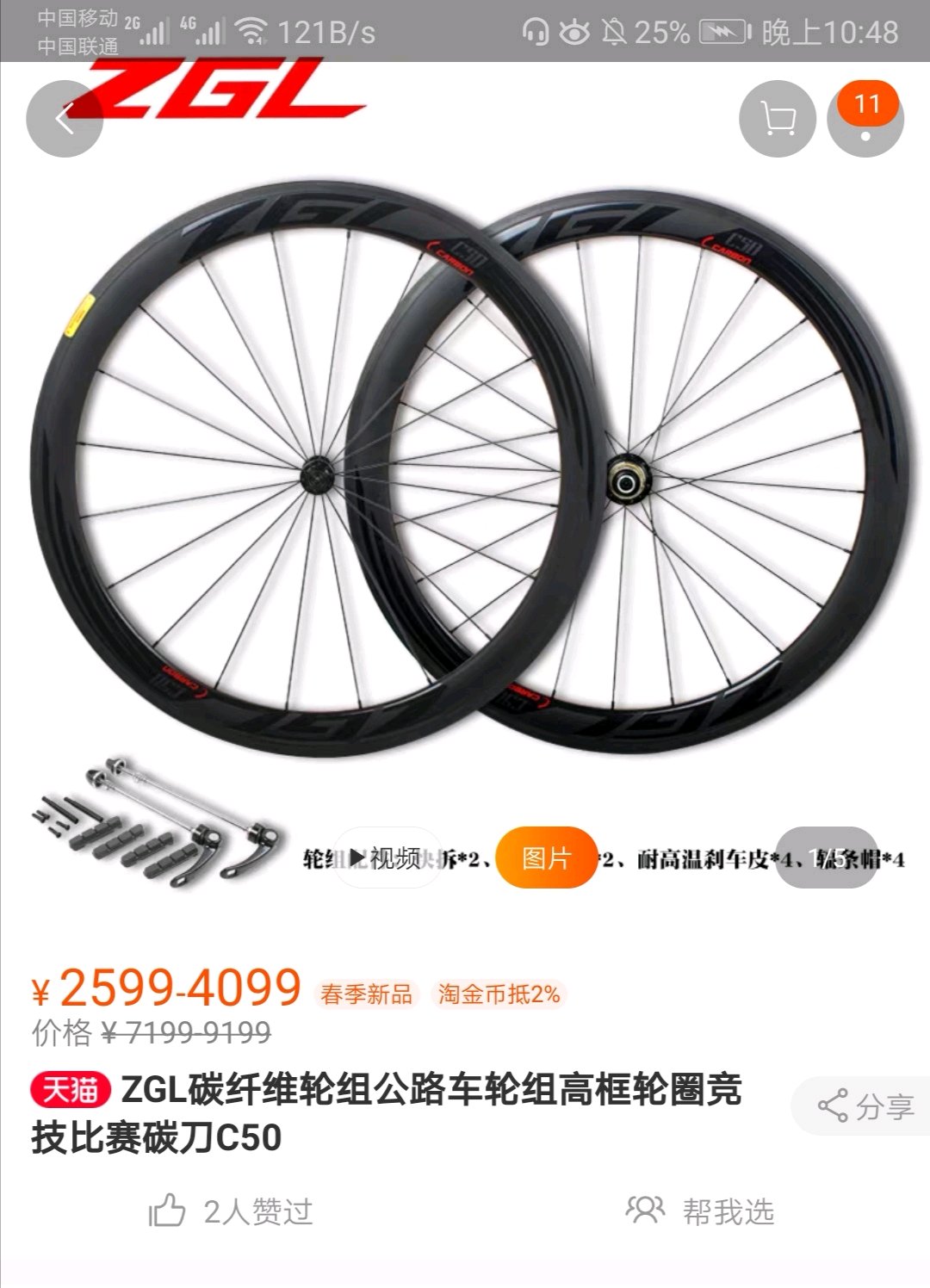Go back using the back arrow

(65, 119)
